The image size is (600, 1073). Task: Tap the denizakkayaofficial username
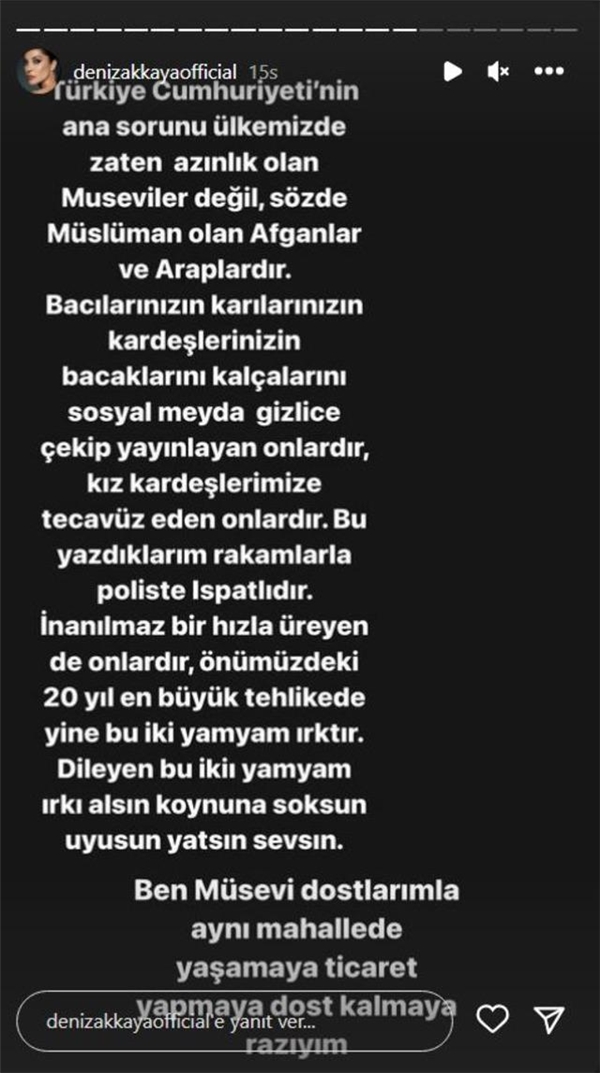[155, 72]
